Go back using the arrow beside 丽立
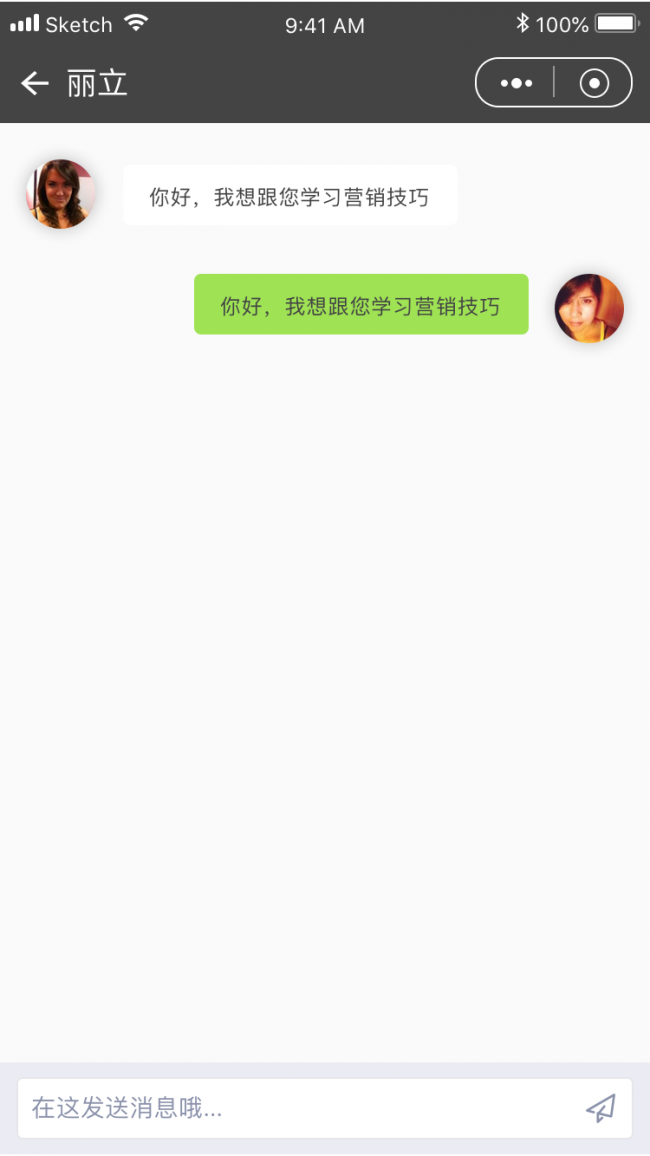Image resolution: width=650 pixels, height=1156 pixels. point(35,84)
